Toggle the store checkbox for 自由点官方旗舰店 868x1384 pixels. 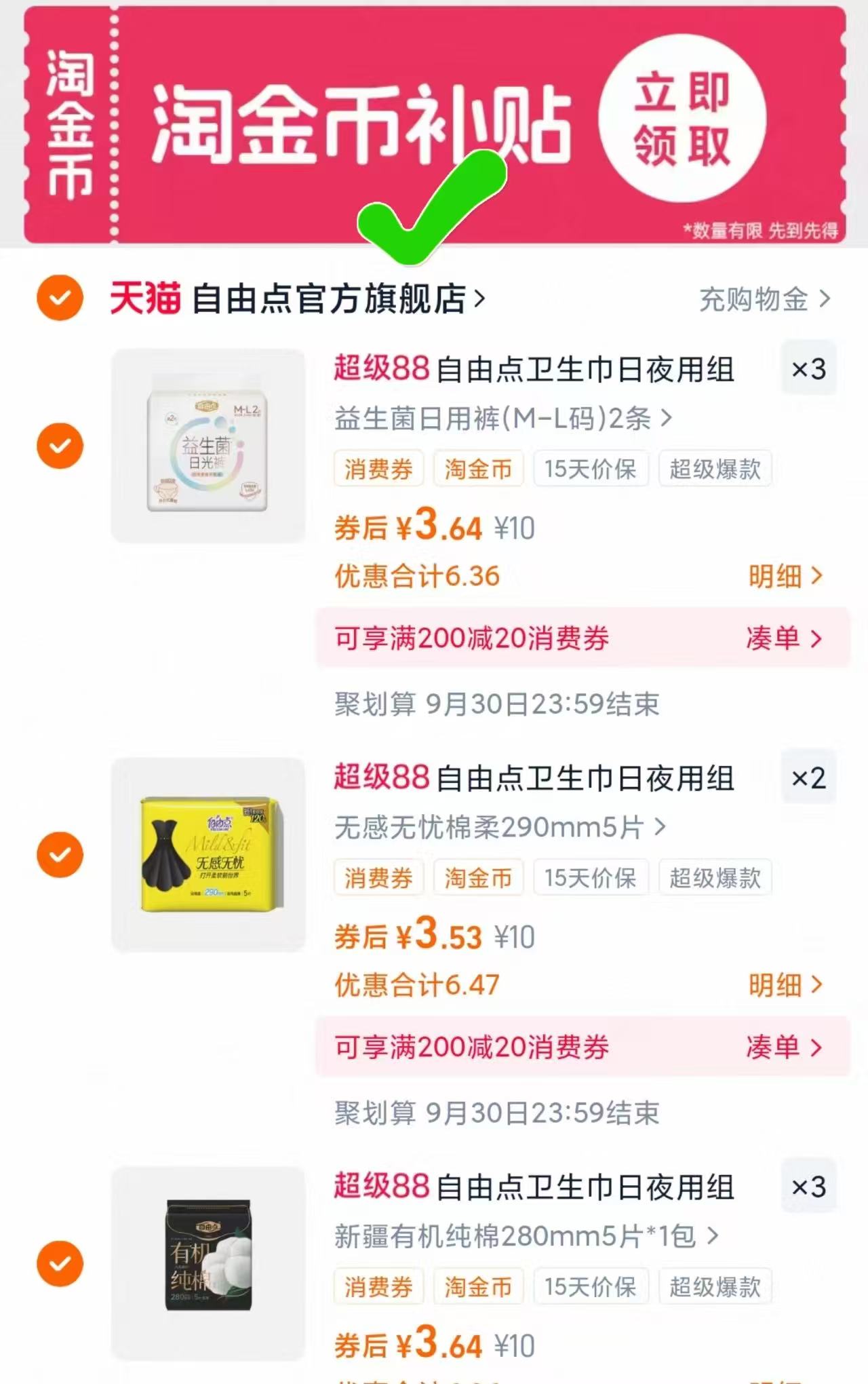pos(61,296)
